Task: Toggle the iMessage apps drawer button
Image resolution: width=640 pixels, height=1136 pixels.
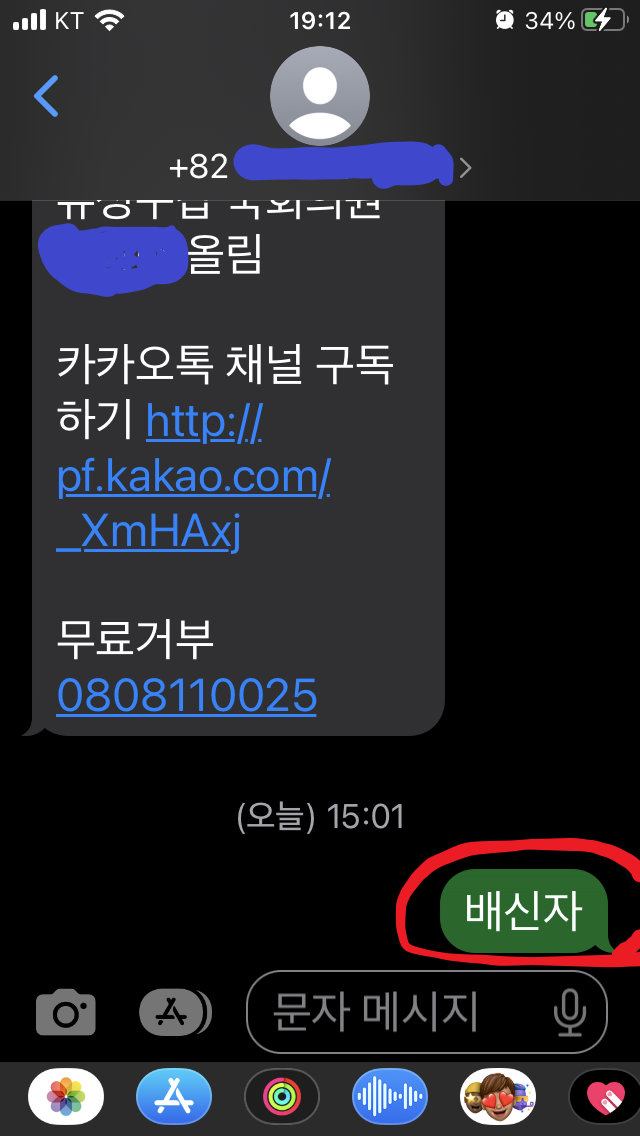Action: coord(173,1013)
